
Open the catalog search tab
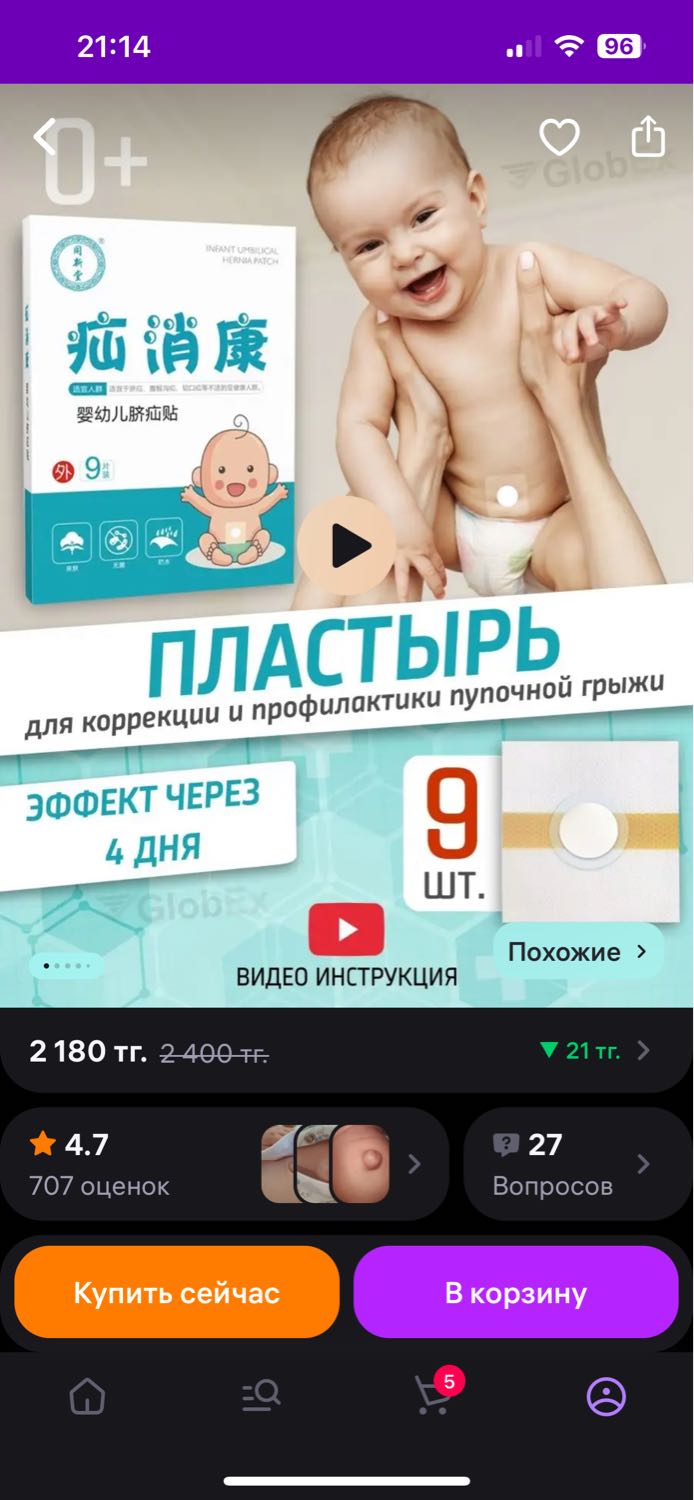click(x=261, y=1396)
